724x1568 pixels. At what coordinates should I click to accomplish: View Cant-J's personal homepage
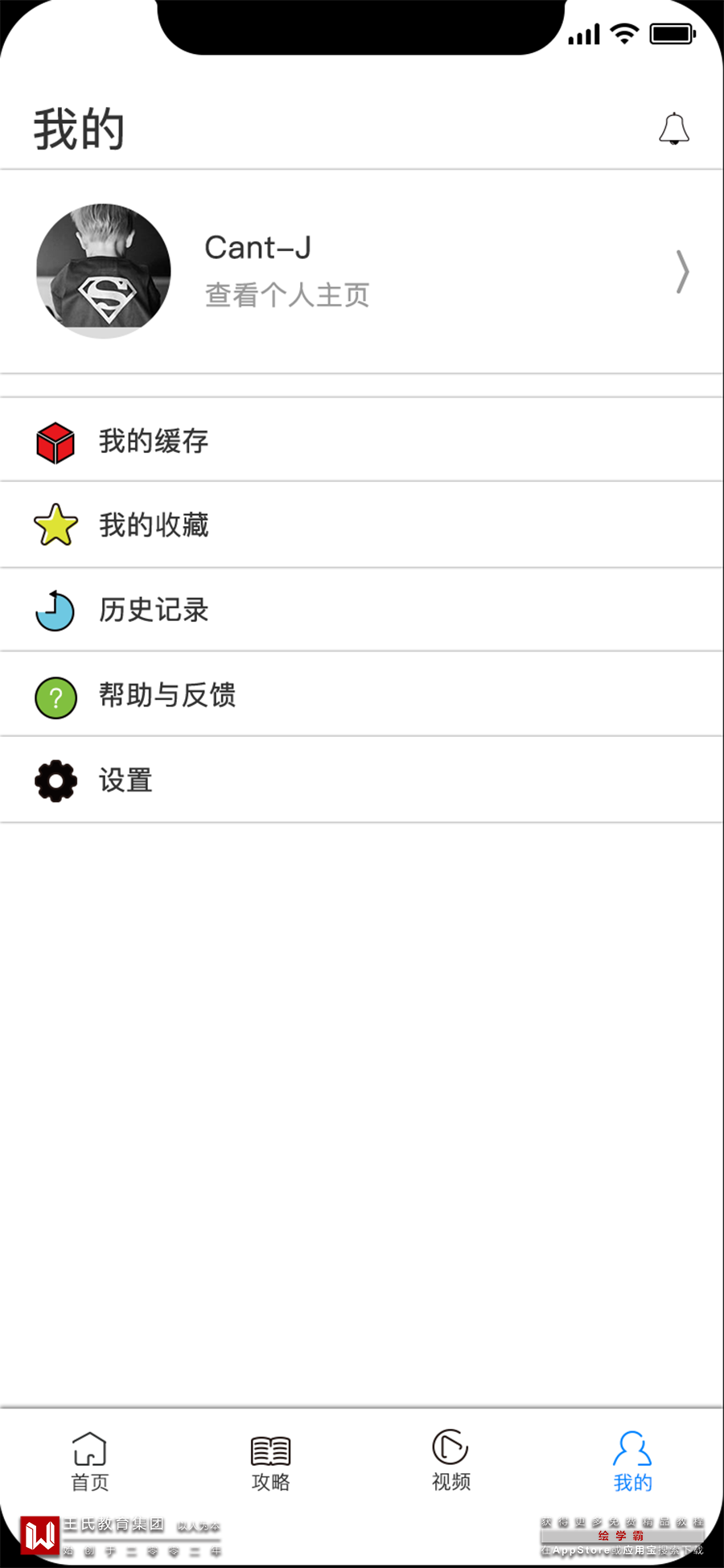coord(362,272)
